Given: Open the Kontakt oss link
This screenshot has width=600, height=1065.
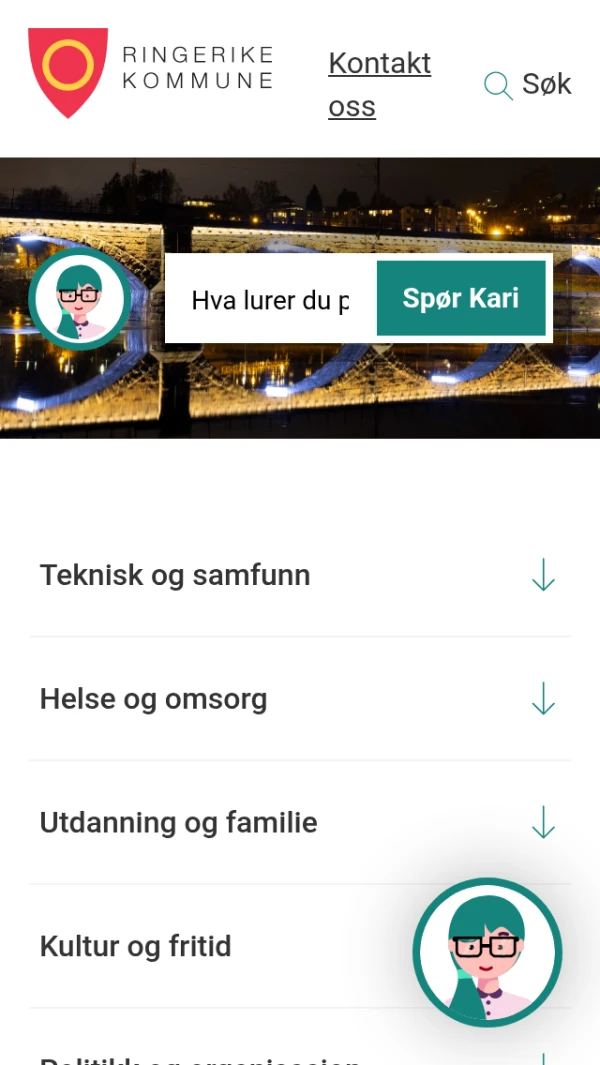Looking at the screenshot, I should point(379,84).
